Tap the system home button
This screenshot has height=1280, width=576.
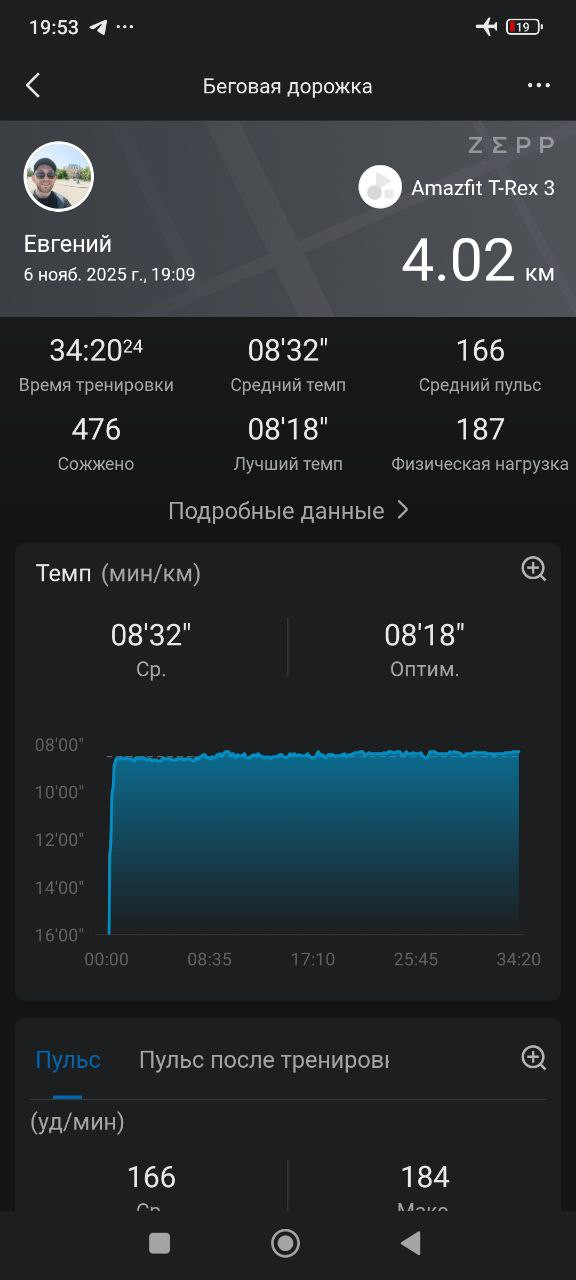pos(286,1243)
